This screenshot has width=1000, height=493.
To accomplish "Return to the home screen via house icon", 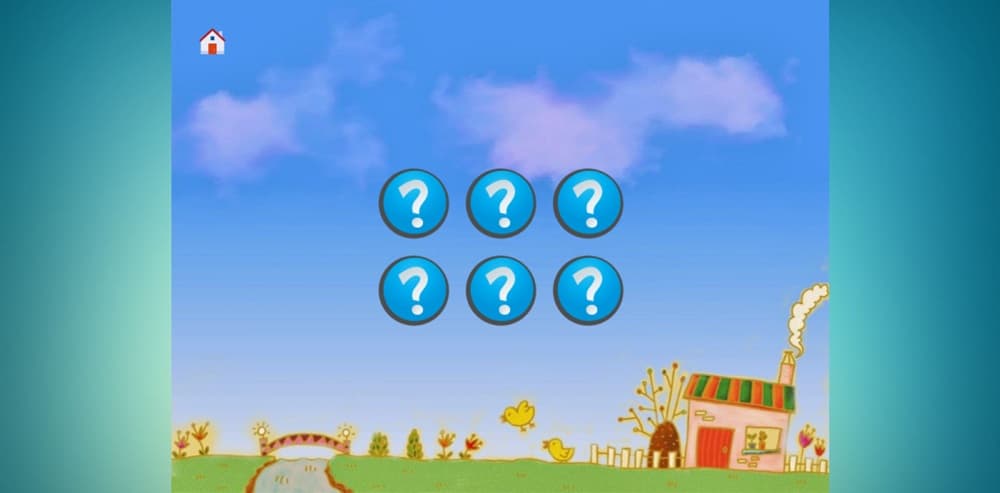I will pyautogui.click(x=212, y=41).
